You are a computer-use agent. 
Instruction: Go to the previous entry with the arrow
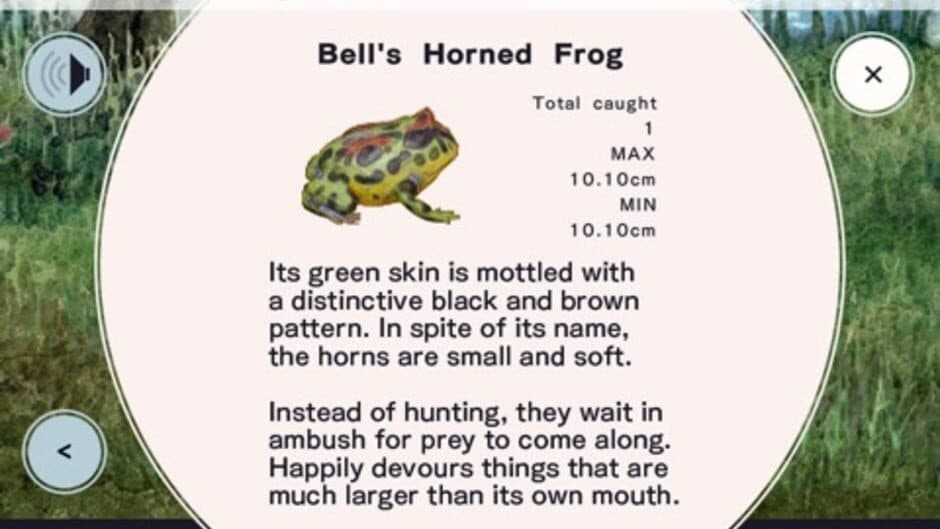coord(64,451)
